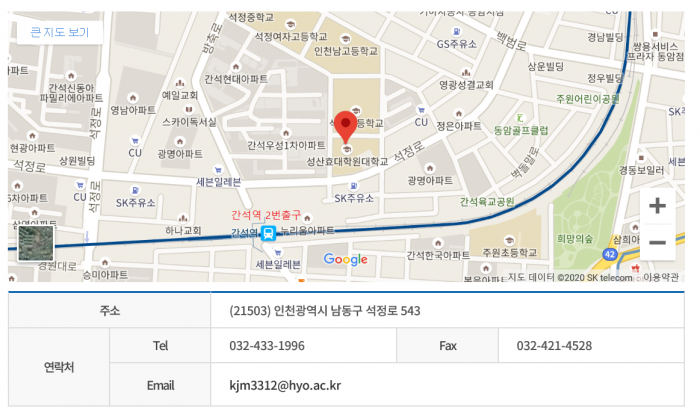Viewport: 700px width, 412px height.
Task: Switch to satellite imagery thumbnail
Action: pos(36,241)
